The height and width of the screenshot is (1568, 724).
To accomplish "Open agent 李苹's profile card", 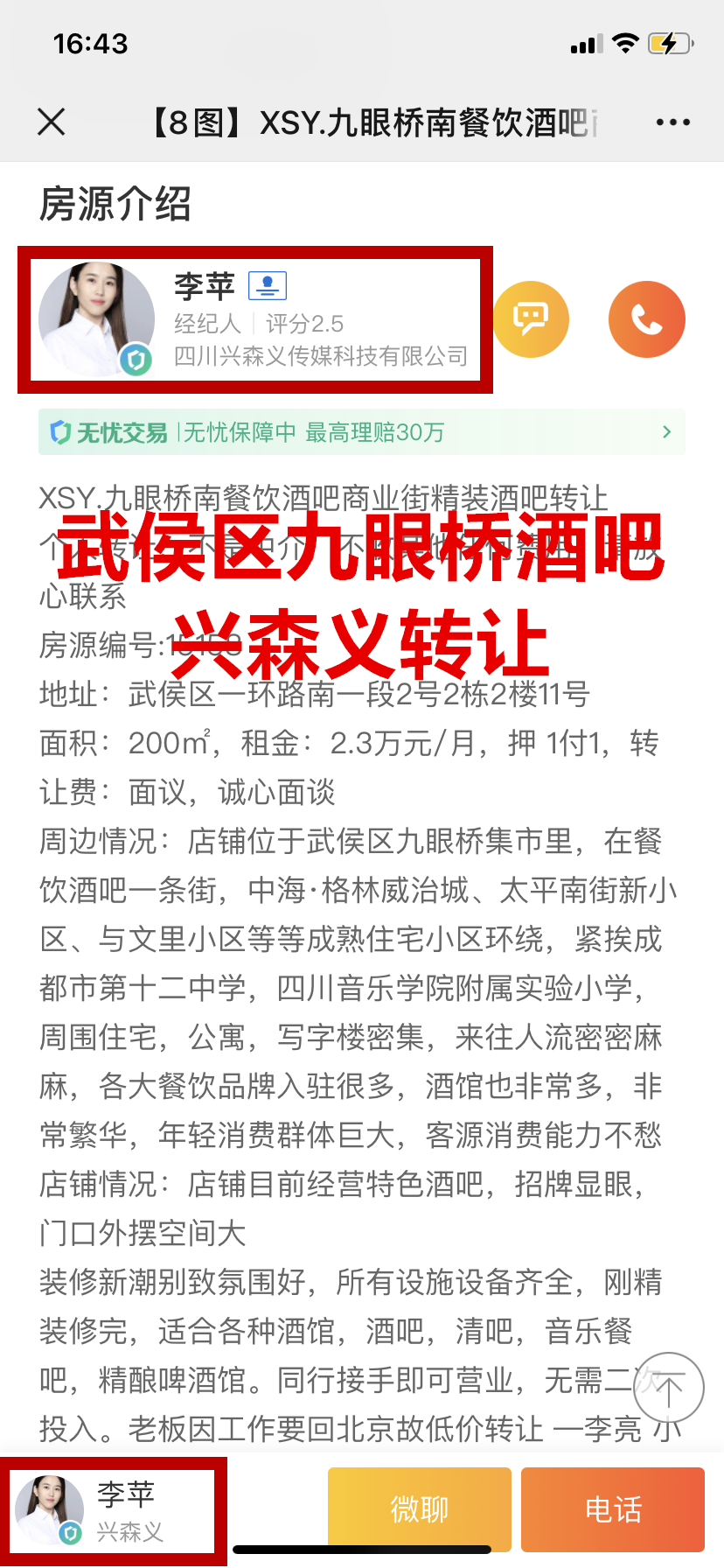I will tap(255, 320).
